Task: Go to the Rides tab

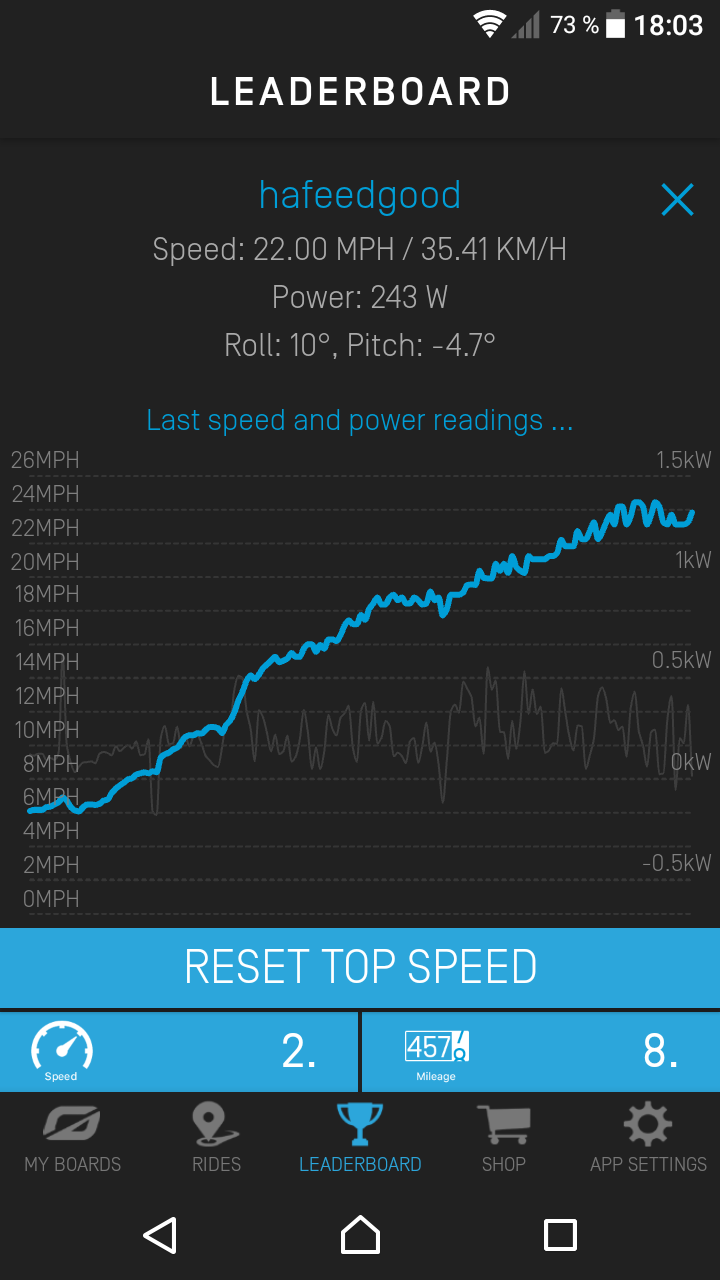Action: pos(216,1138)
